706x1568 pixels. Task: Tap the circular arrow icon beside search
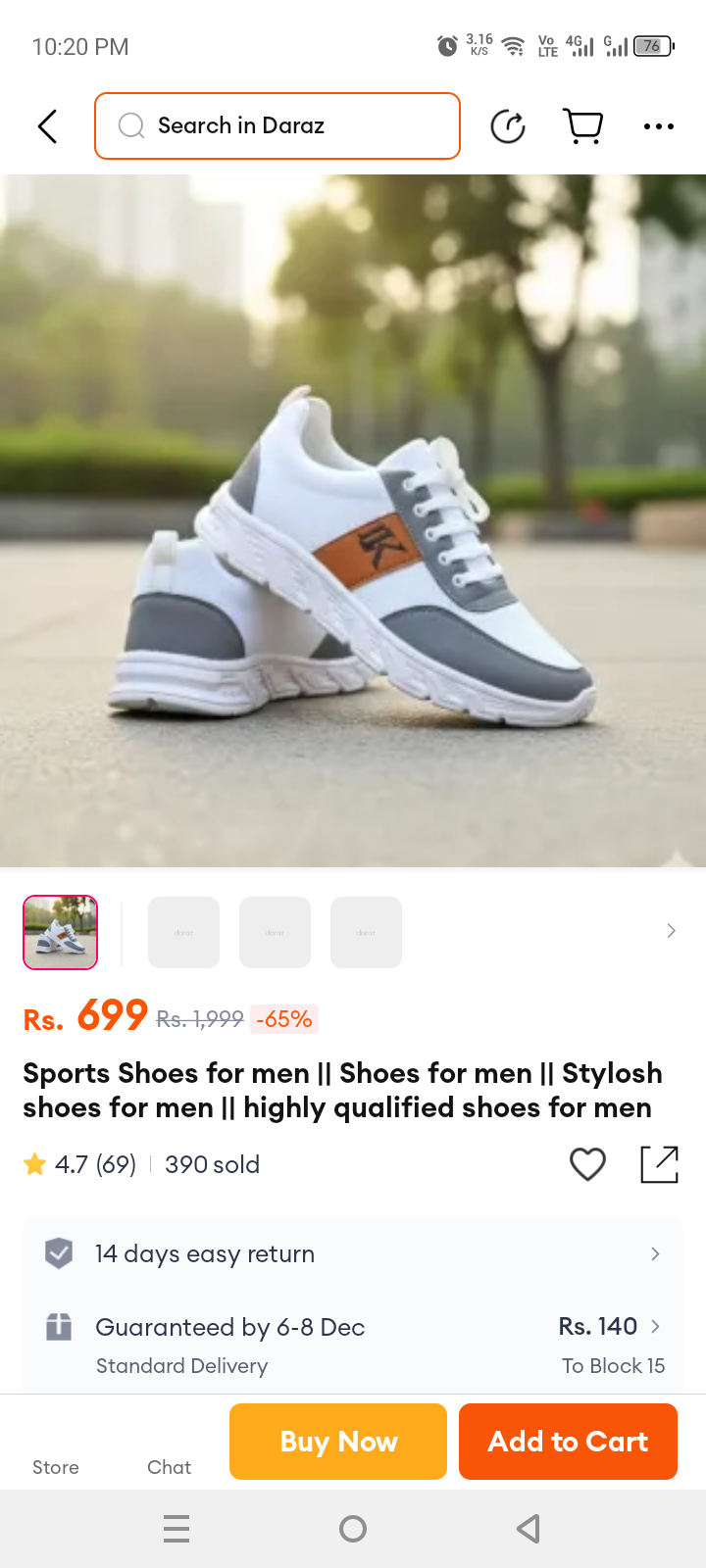pyautogui.click(x=508, y=126)
